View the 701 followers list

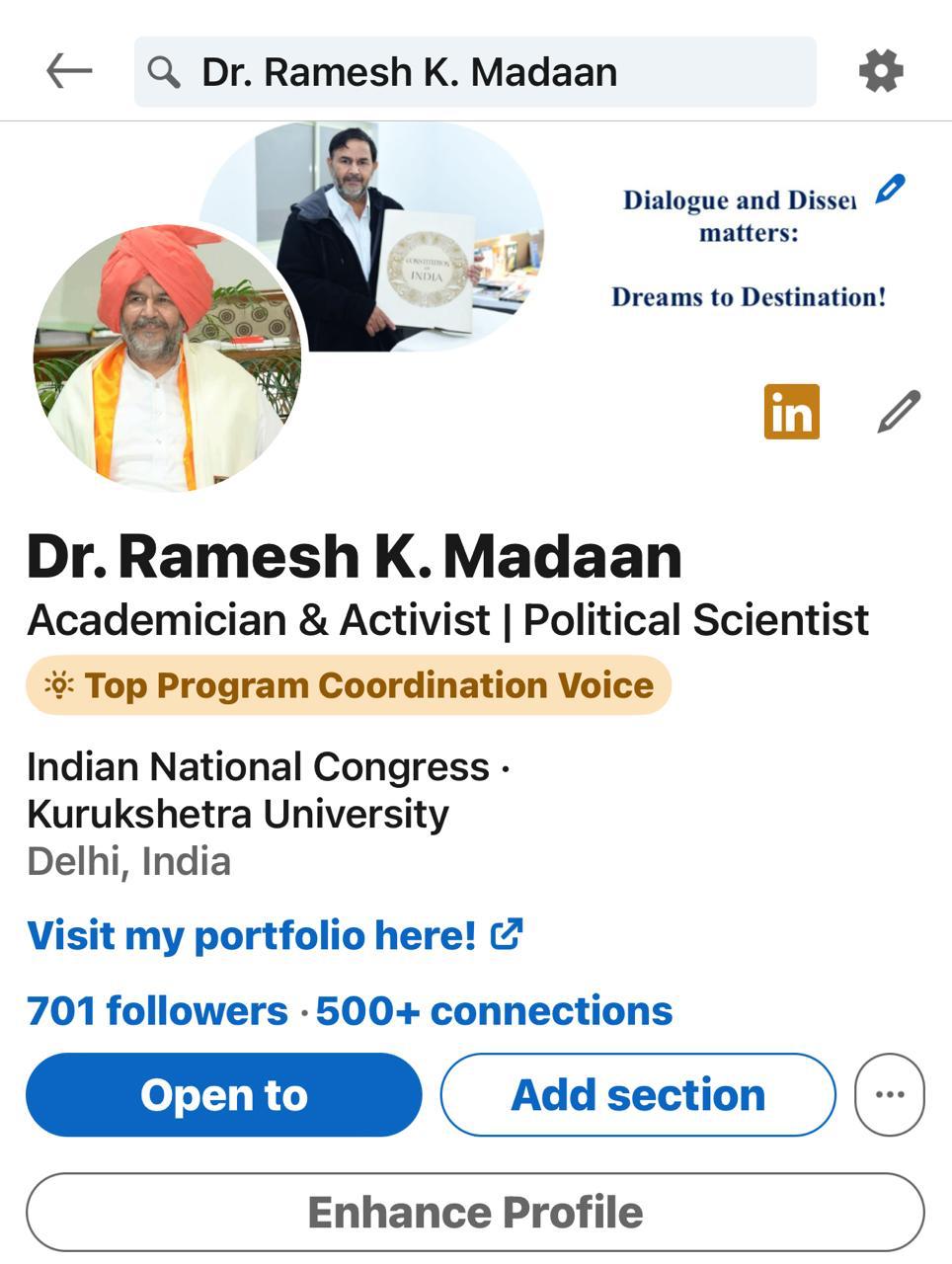pos(157,1010)
